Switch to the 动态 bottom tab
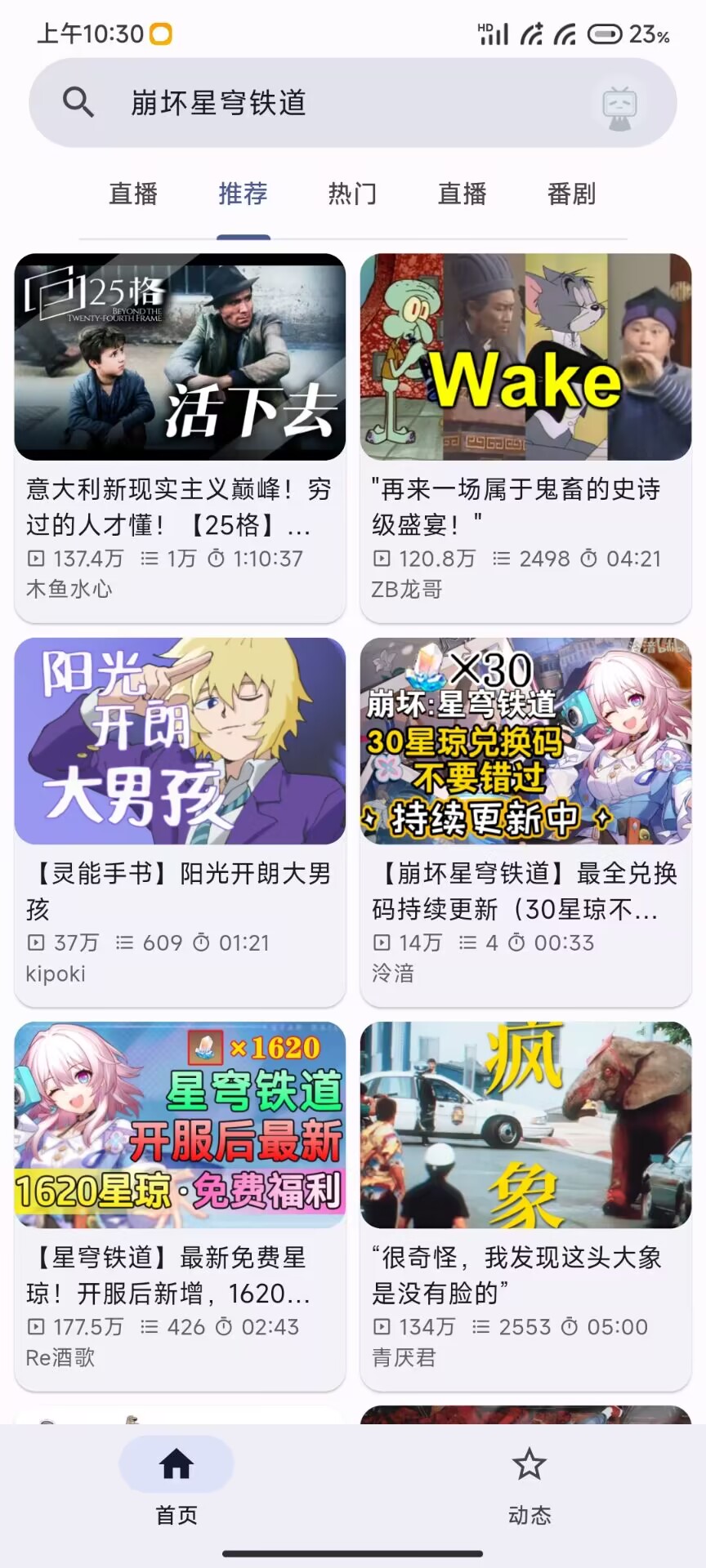Screen dimensions: 706x1568 pos(529,1482)
